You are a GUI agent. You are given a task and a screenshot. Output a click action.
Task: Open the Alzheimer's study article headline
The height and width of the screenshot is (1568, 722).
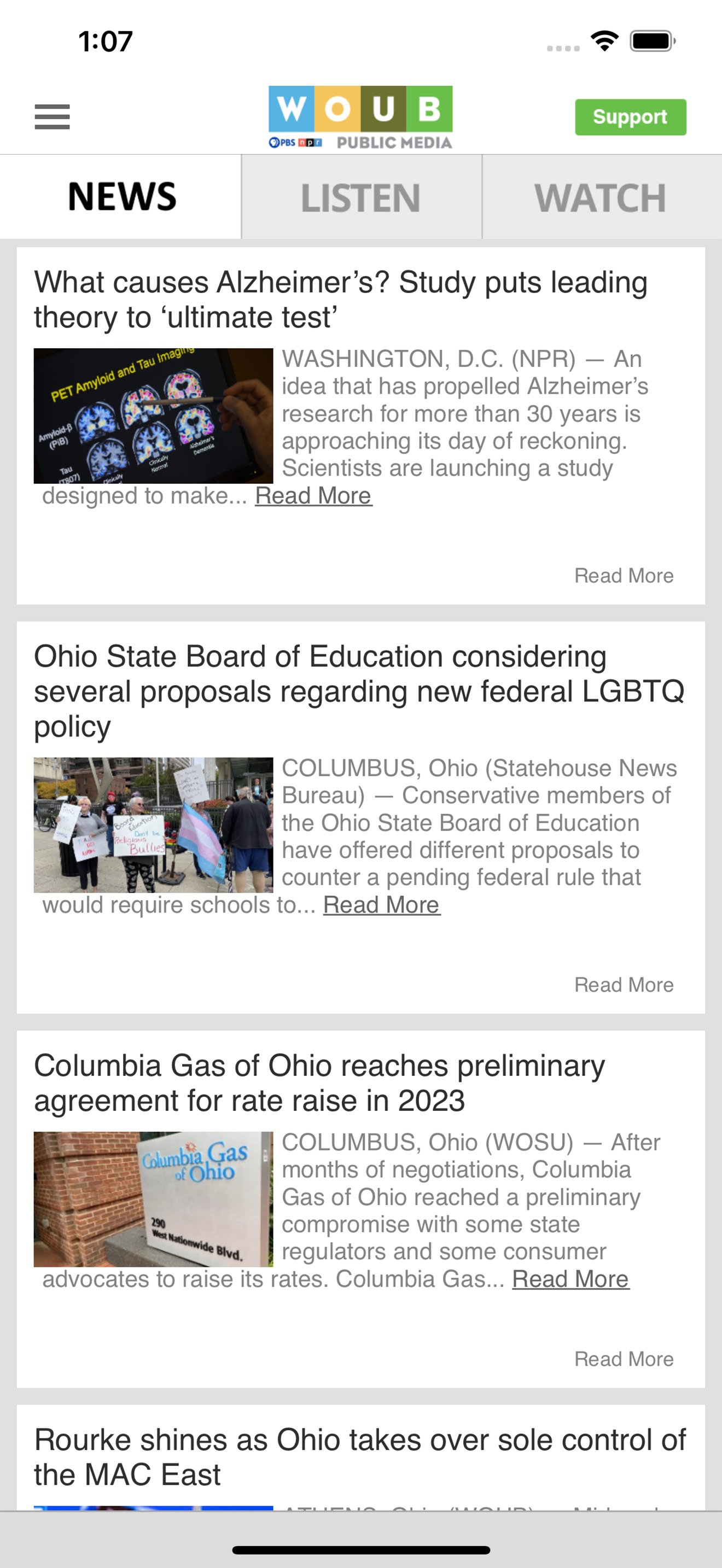pos(341,300)
